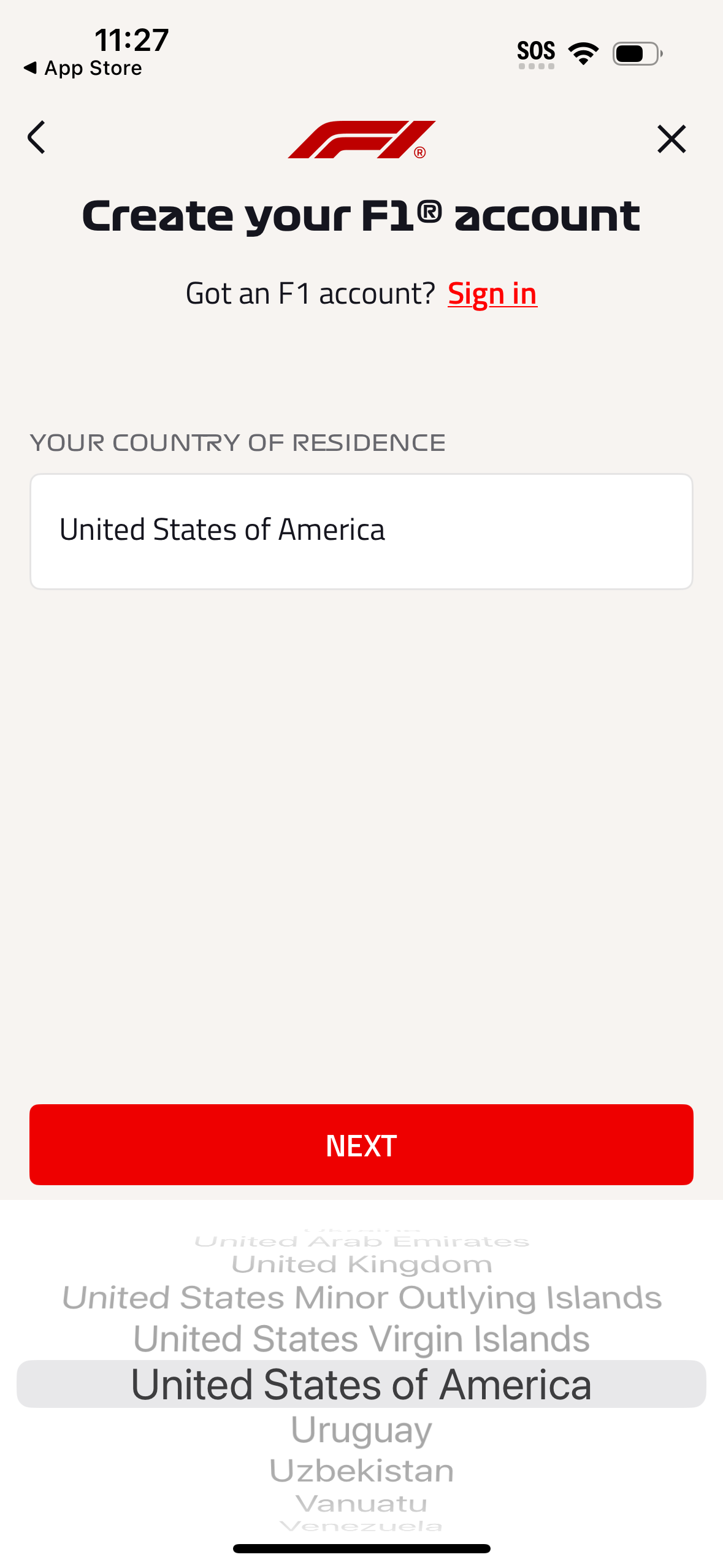Select Uruguay from the country picker

[x=361, y=1430]
